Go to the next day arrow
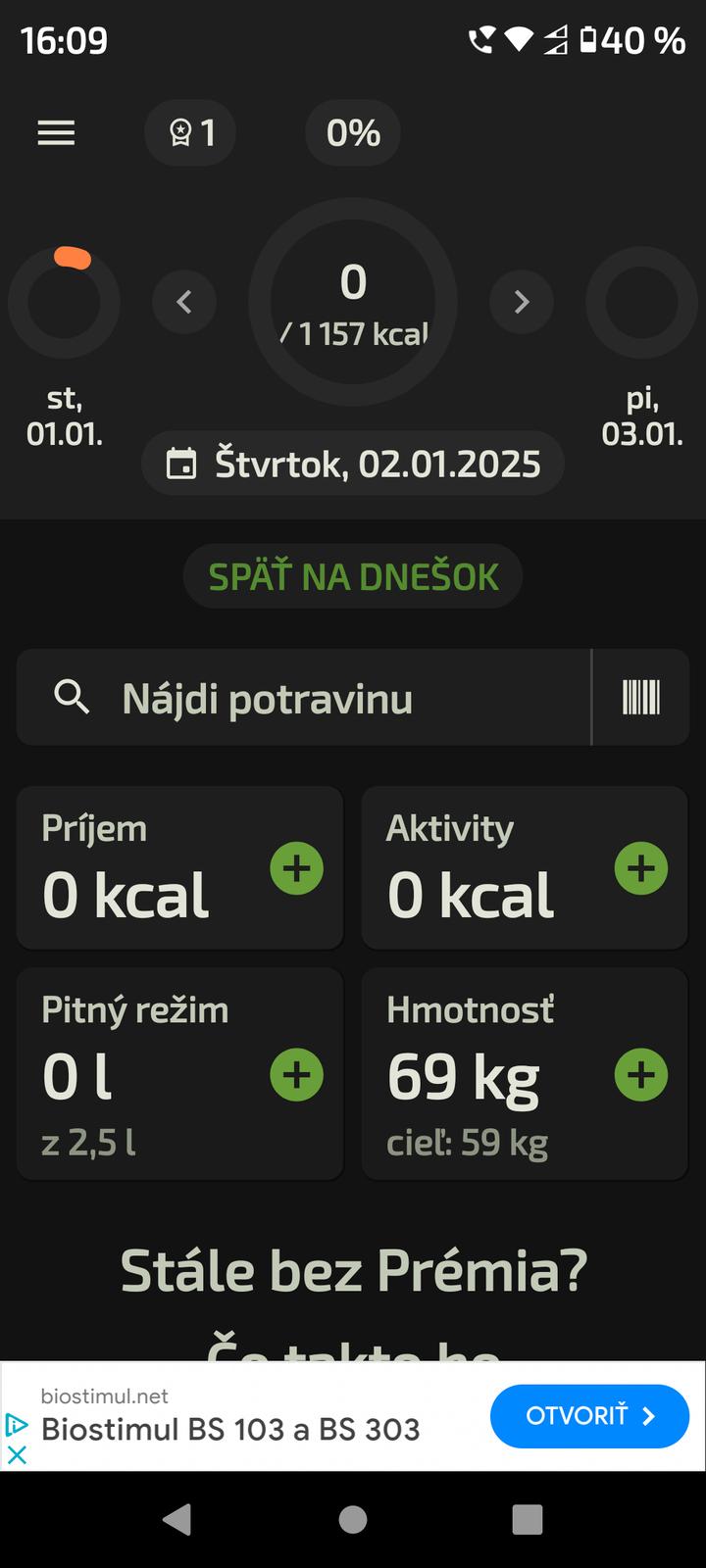The width and height of the screenshot is (706, 1568). coord(522,302)
